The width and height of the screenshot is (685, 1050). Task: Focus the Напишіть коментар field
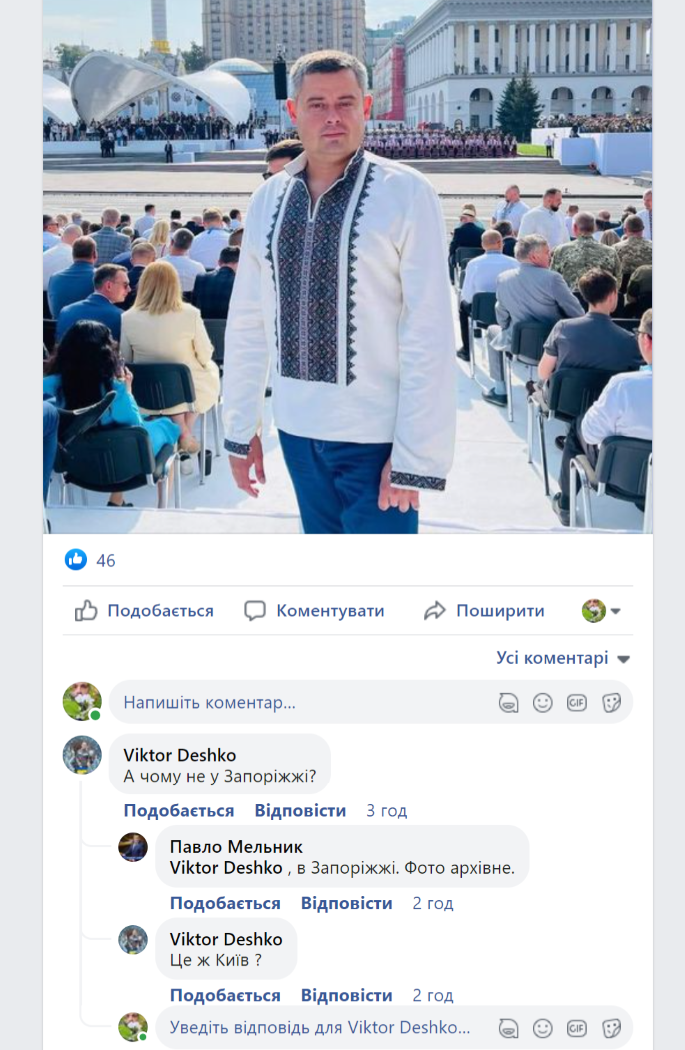(x=300, y=703)
